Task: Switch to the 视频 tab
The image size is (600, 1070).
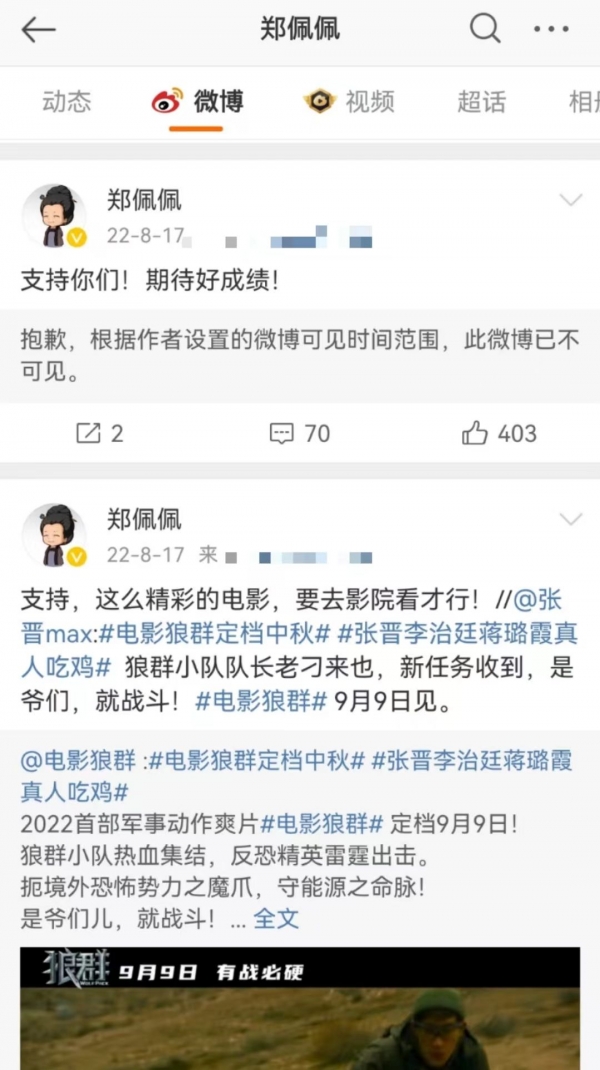Action: tap(349, 102)
